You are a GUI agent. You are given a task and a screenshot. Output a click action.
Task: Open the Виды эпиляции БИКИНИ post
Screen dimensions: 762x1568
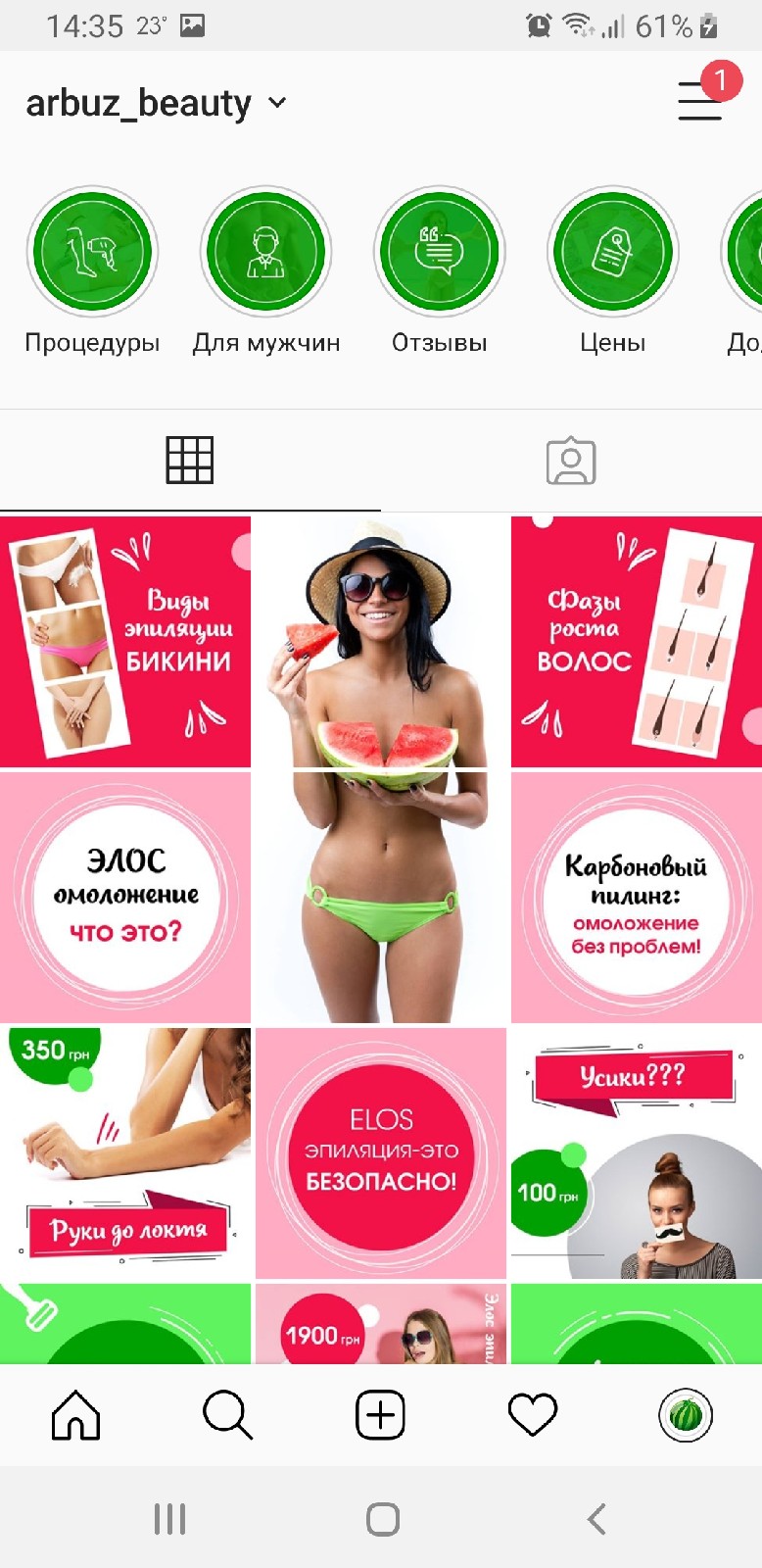point(125,642)
